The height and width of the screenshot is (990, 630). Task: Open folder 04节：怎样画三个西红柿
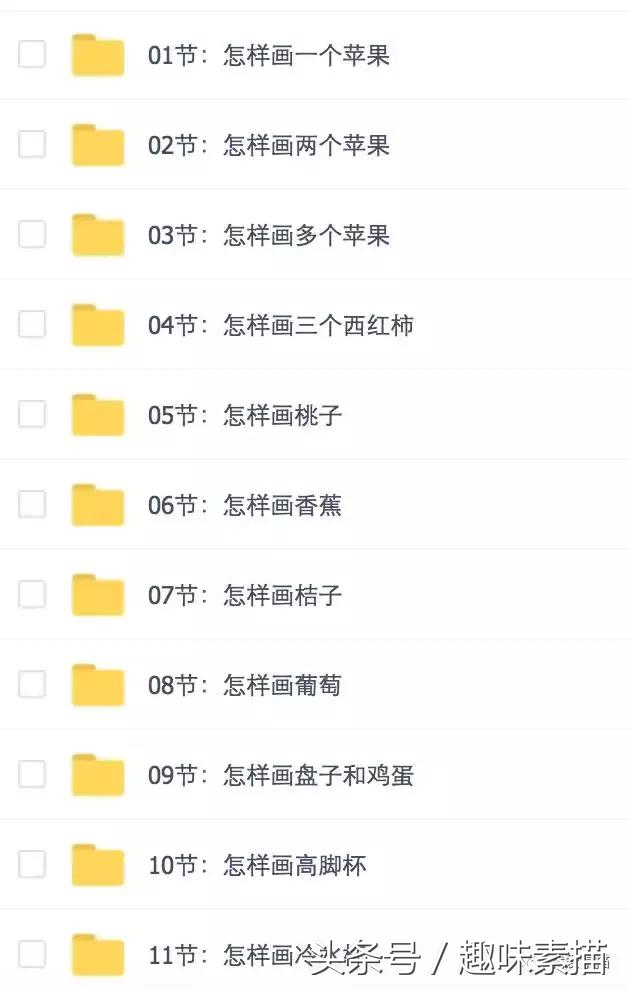(x=280, y=325)
